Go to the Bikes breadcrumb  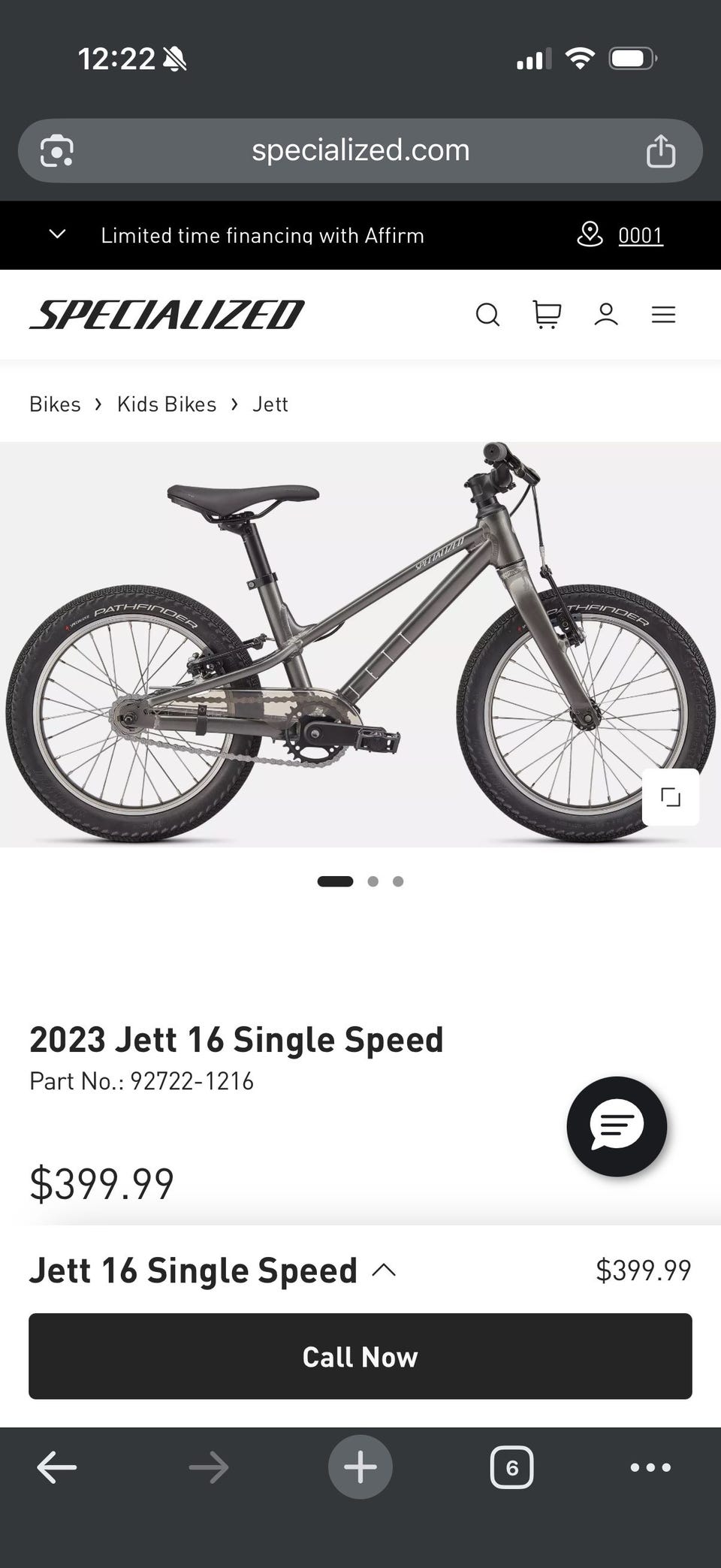pos(55,404)
